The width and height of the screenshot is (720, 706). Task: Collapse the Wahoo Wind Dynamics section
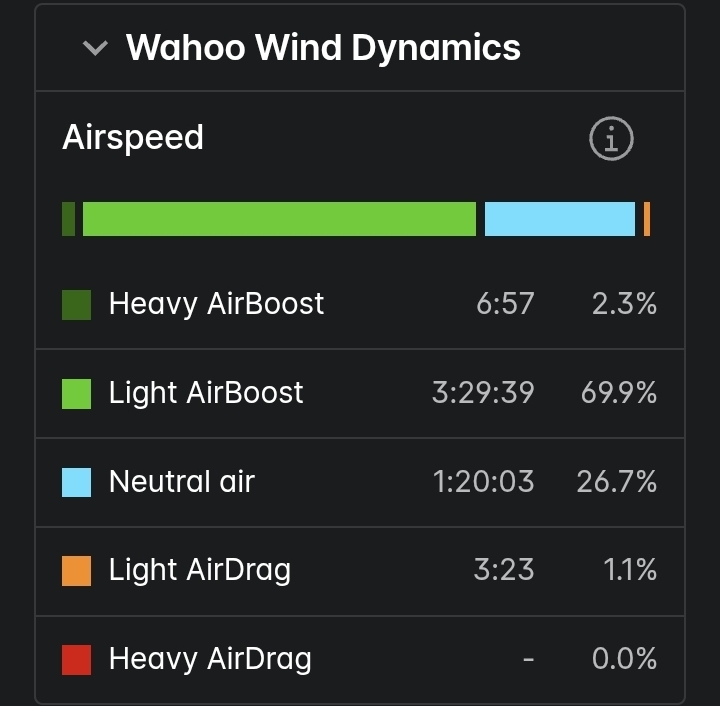click(95, 48)
